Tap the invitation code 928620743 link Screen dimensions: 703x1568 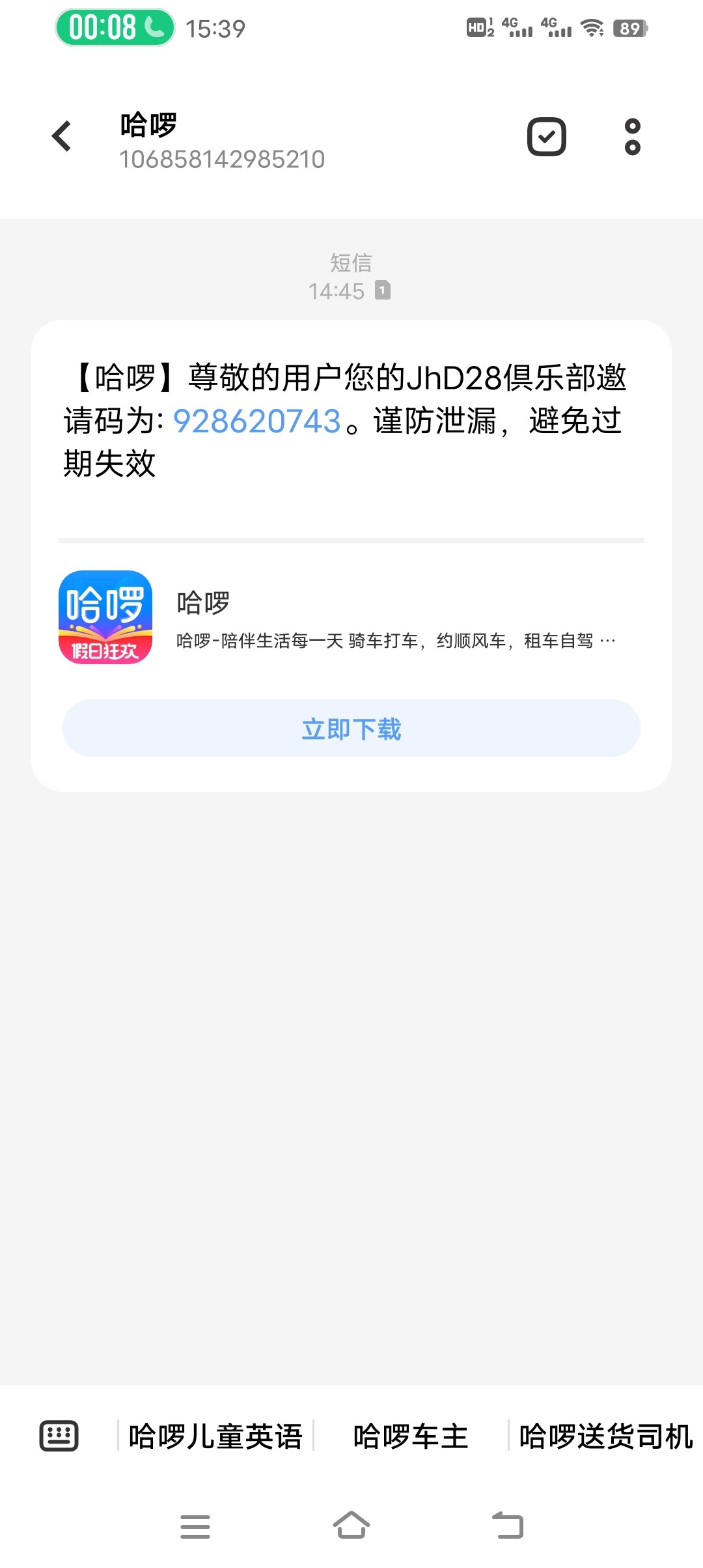coord(257,421)
